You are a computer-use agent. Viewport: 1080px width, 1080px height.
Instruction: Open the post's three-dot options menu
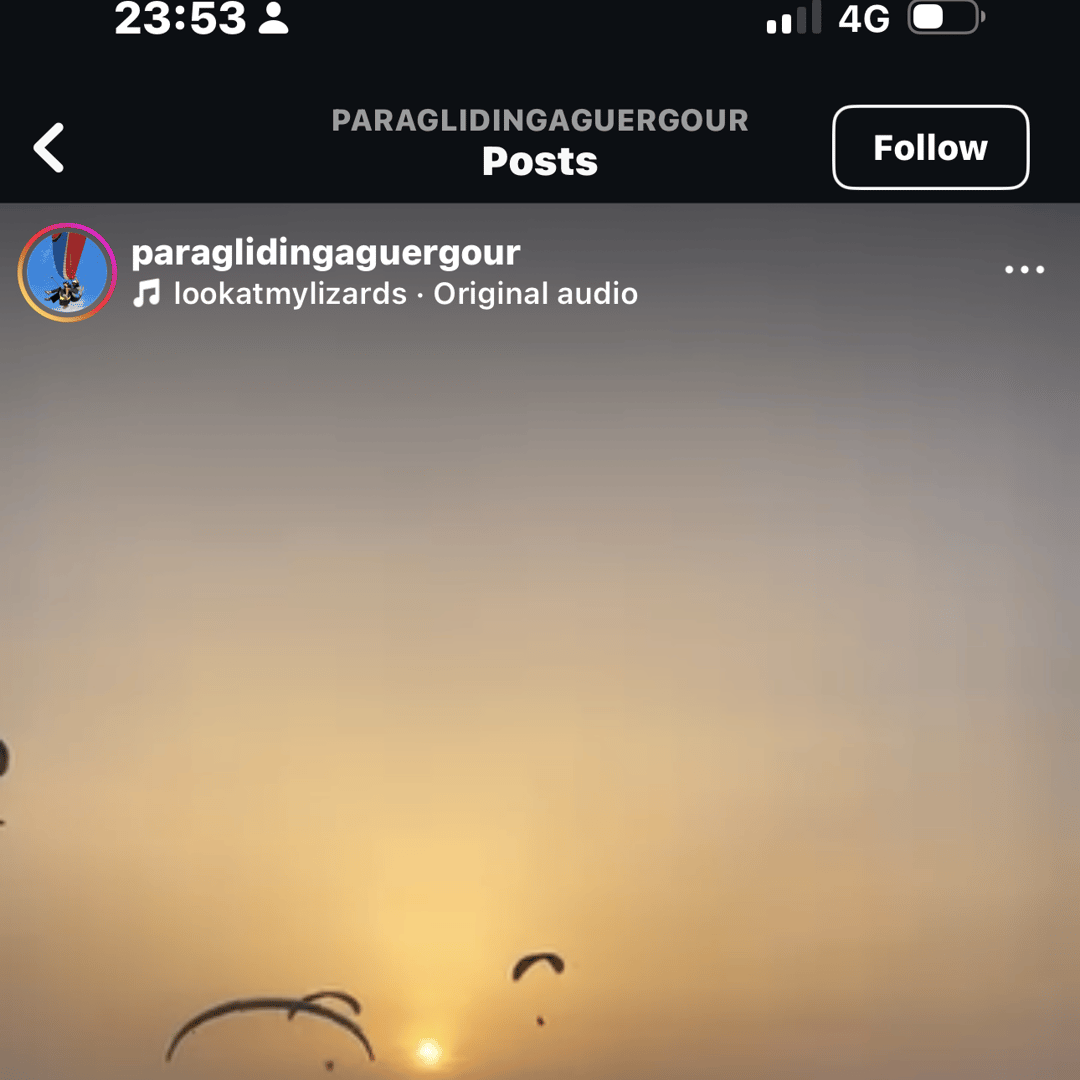click(1024, 270)
